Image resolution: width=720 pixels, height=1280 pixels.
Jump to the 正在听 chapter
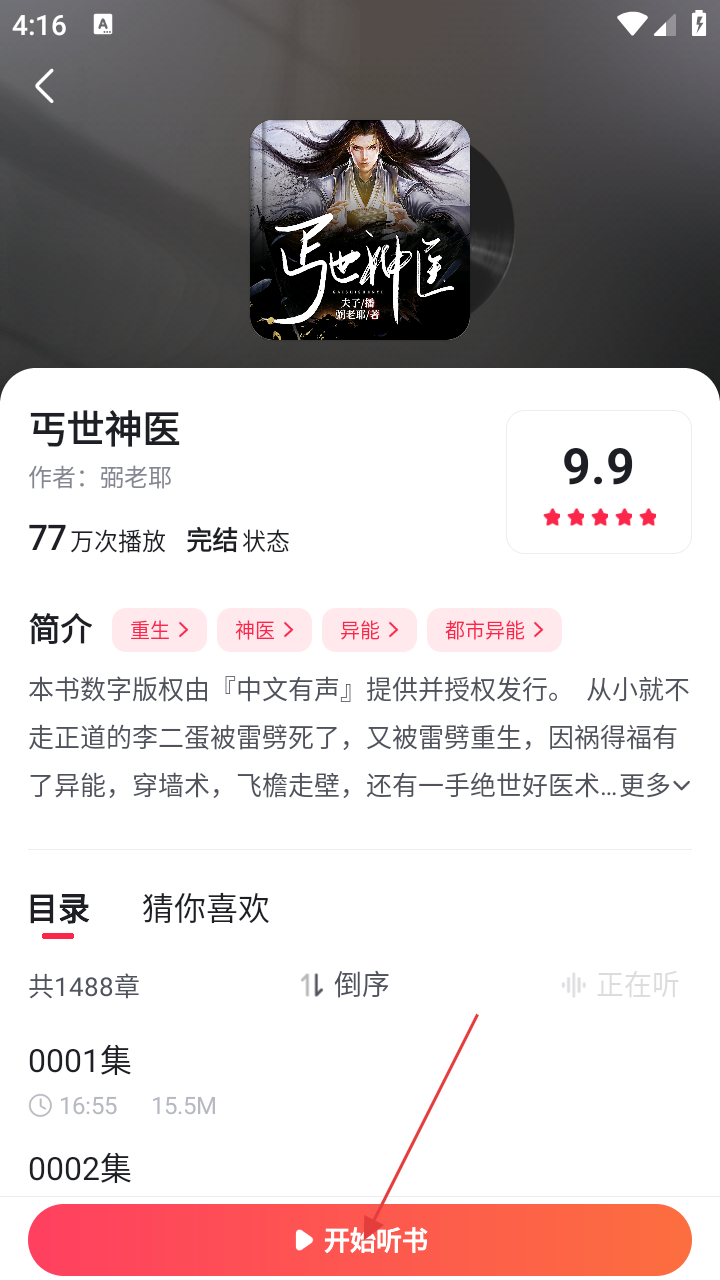(x=621, y=985)
